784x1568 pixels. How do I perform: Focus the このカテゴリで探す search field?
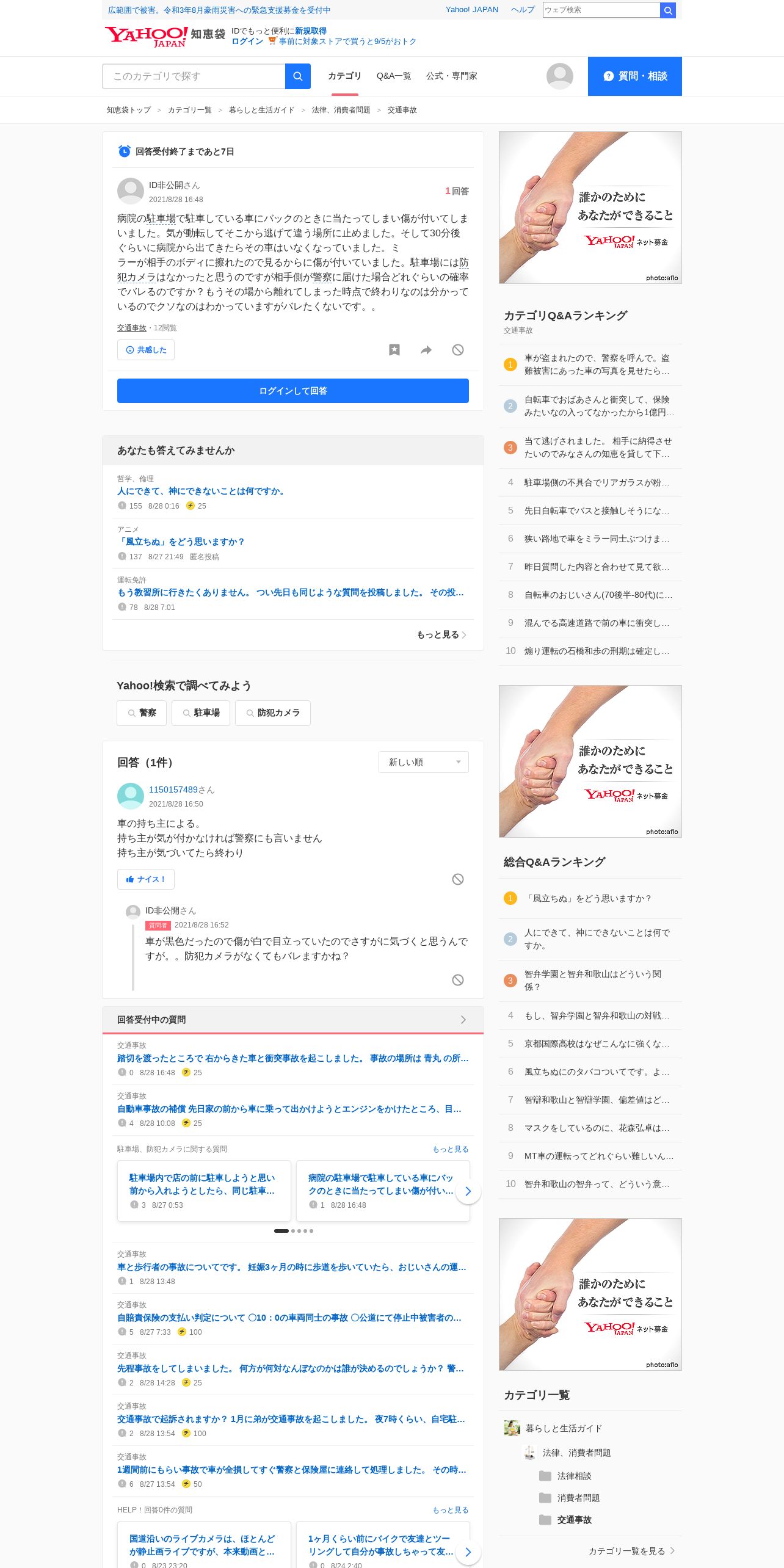[194, 76]
